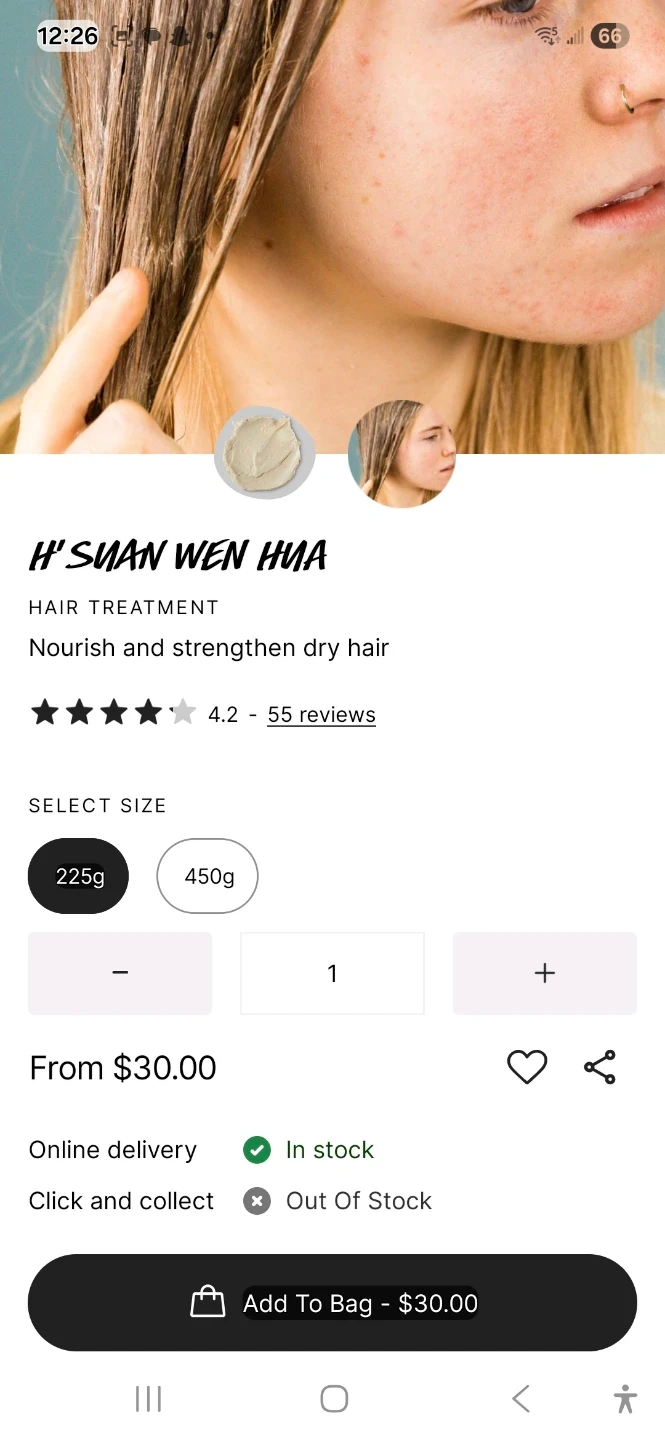Add product to wishlist with heart icon
The height and width of the screenshot is (1440, 665).
pos(527,1067)
